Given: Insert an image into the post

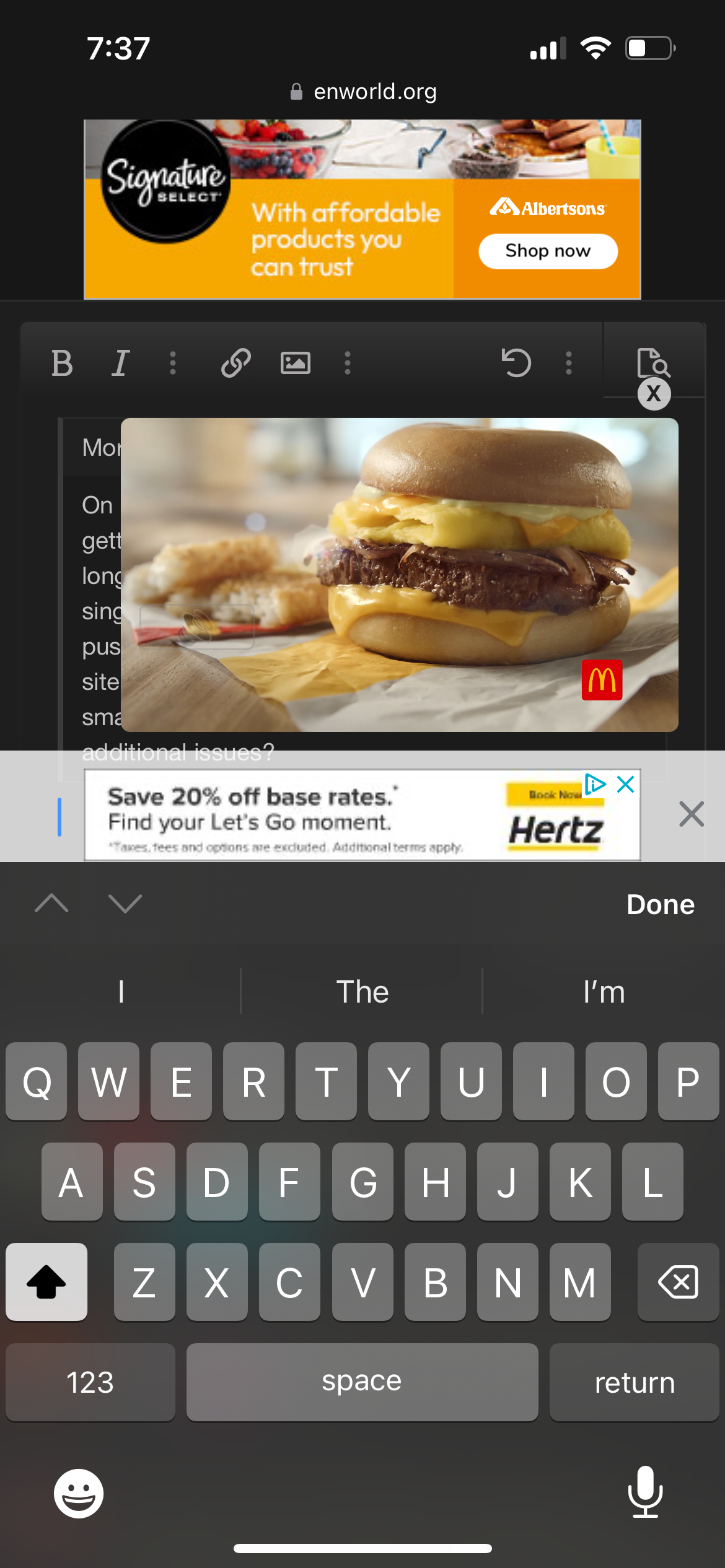Looking at the screenshot, I should pos(296,363).
